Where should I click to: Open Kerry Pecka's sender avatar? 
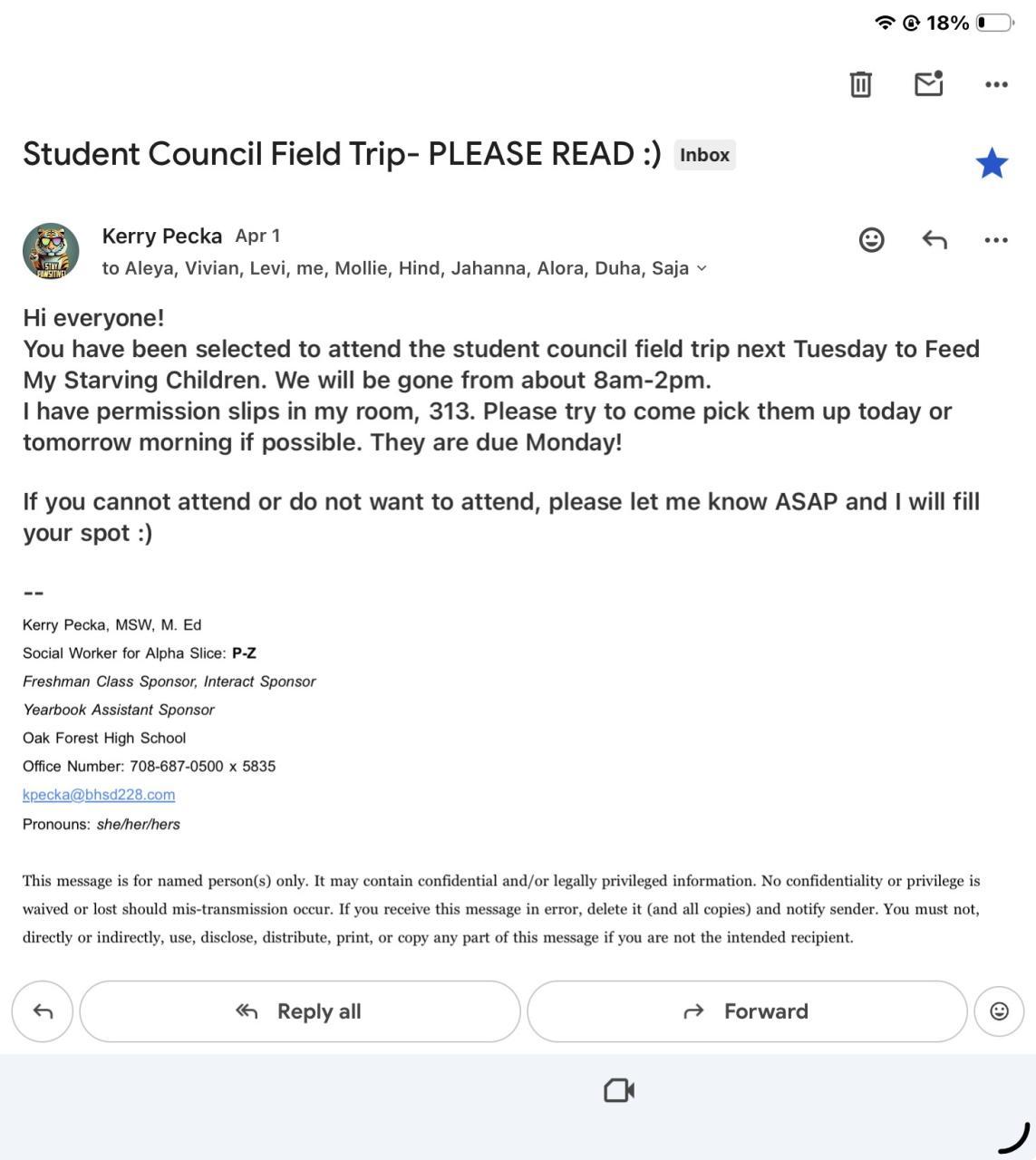[51, 251]
